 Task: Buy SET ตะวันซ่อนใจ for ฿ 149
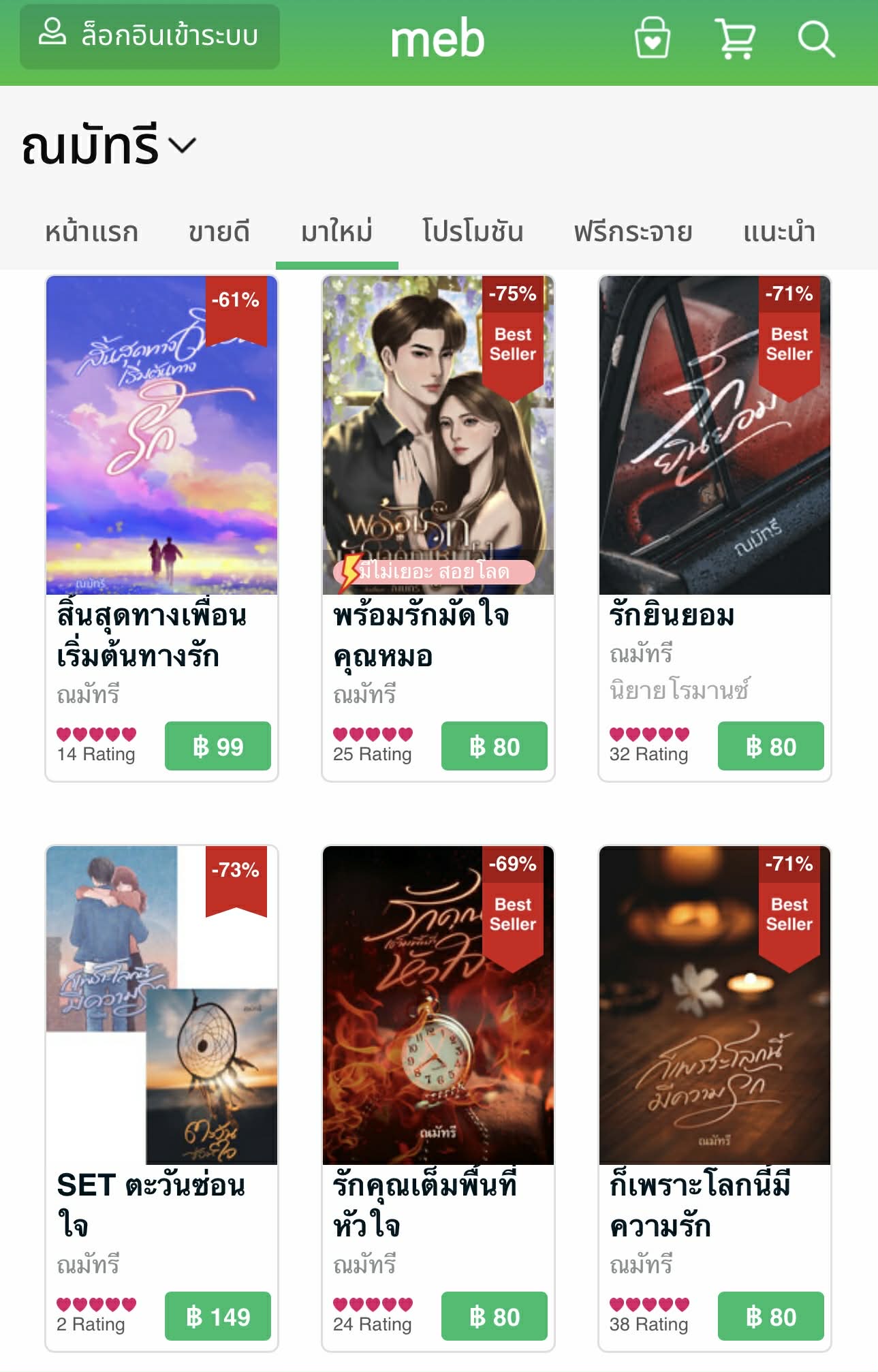point(218,1317)
